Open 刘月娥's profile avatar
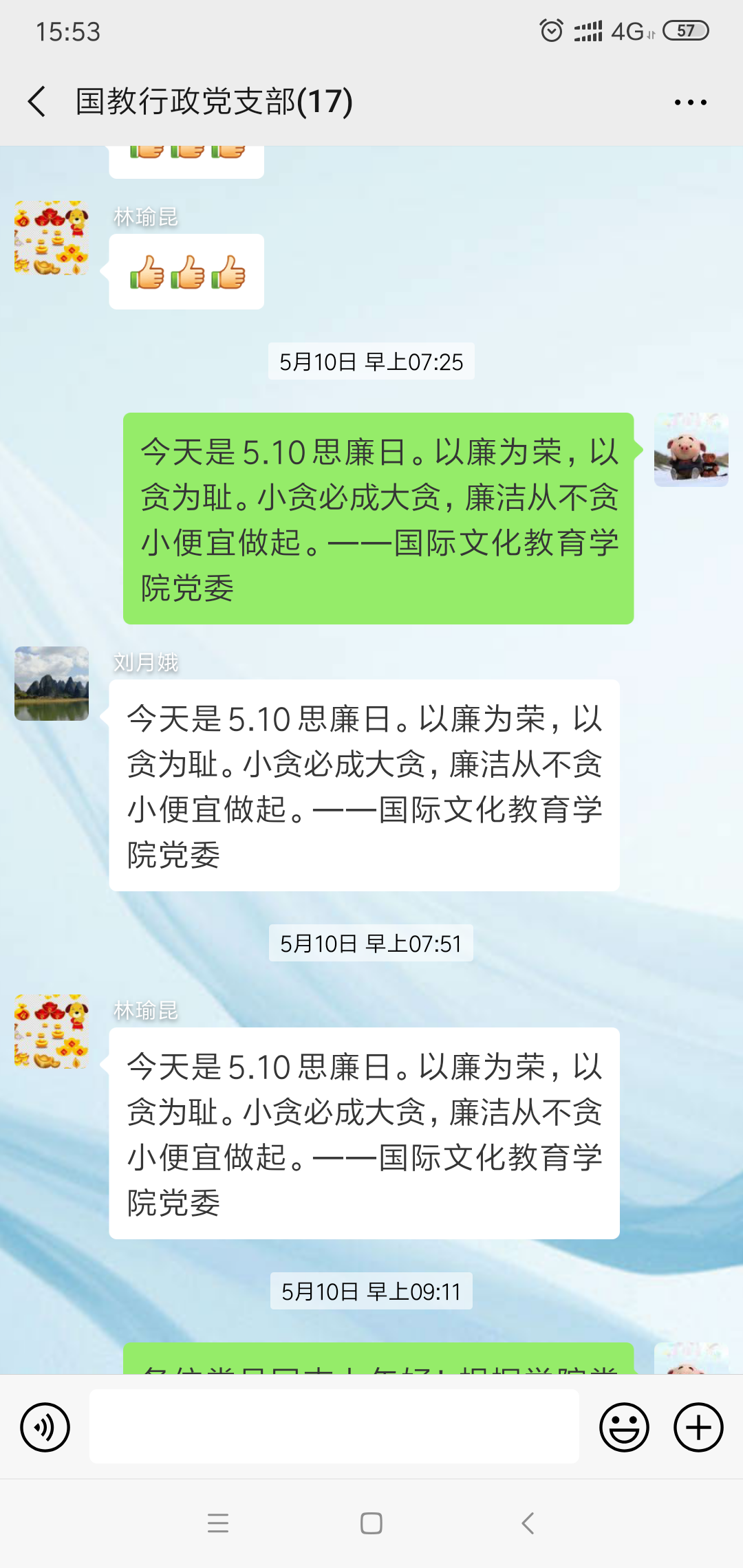The height and width of the screenshot is (1568, 743). (x=52, y=684)
